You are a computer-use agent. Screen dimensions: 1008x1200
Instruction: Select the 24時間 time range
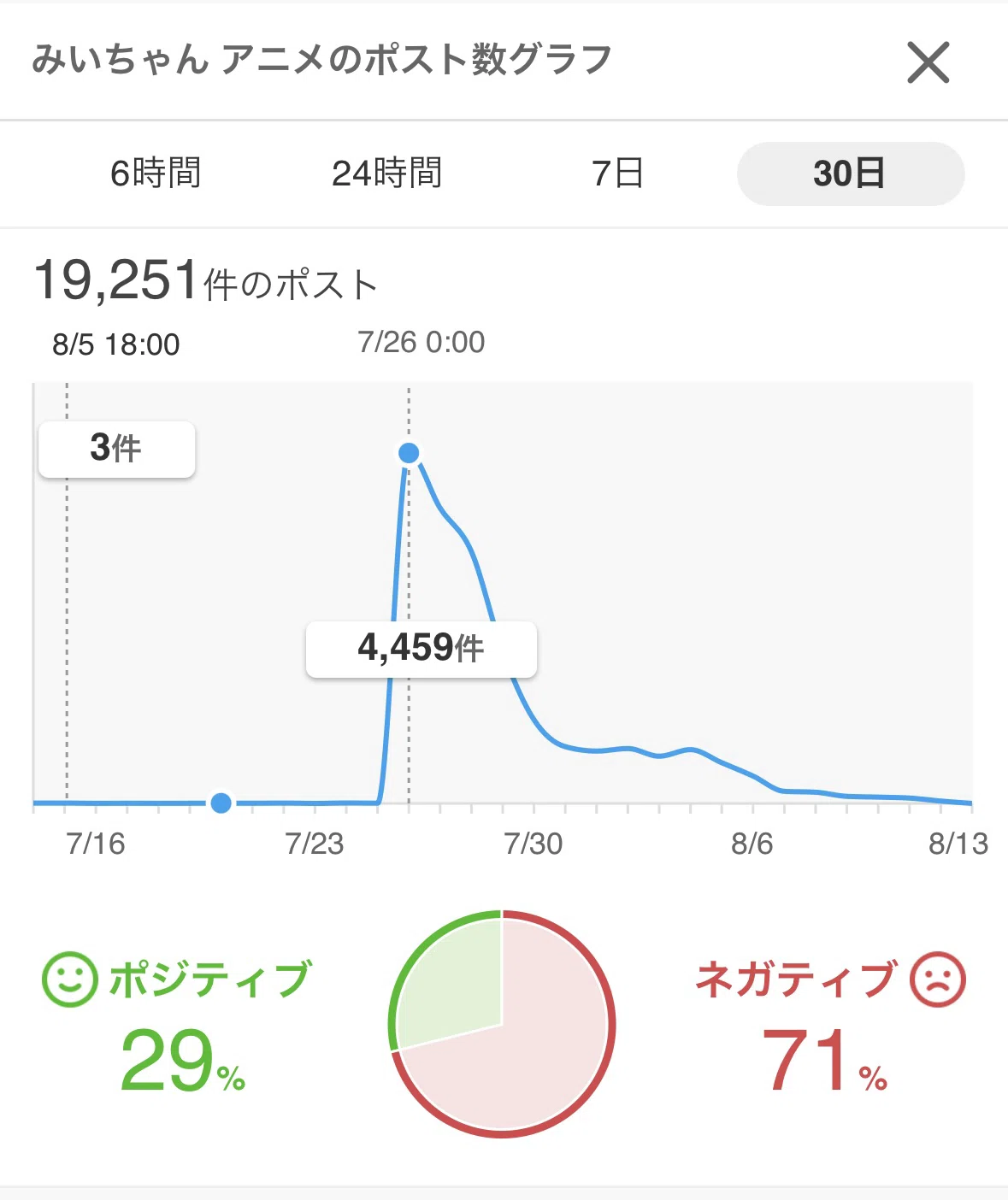(386, 174)
